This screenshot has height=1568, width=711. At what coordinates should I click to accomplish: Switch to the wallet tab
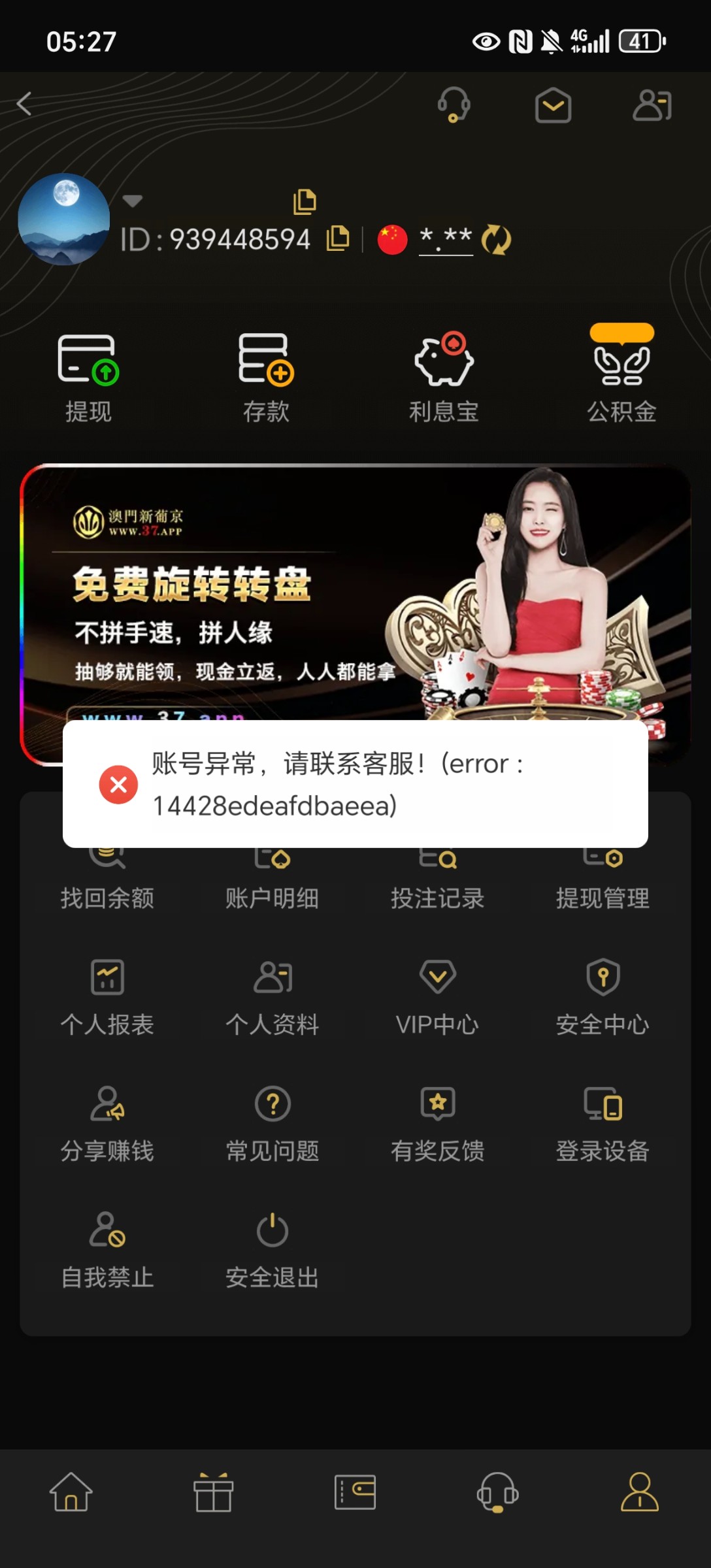pos(355,1492)
